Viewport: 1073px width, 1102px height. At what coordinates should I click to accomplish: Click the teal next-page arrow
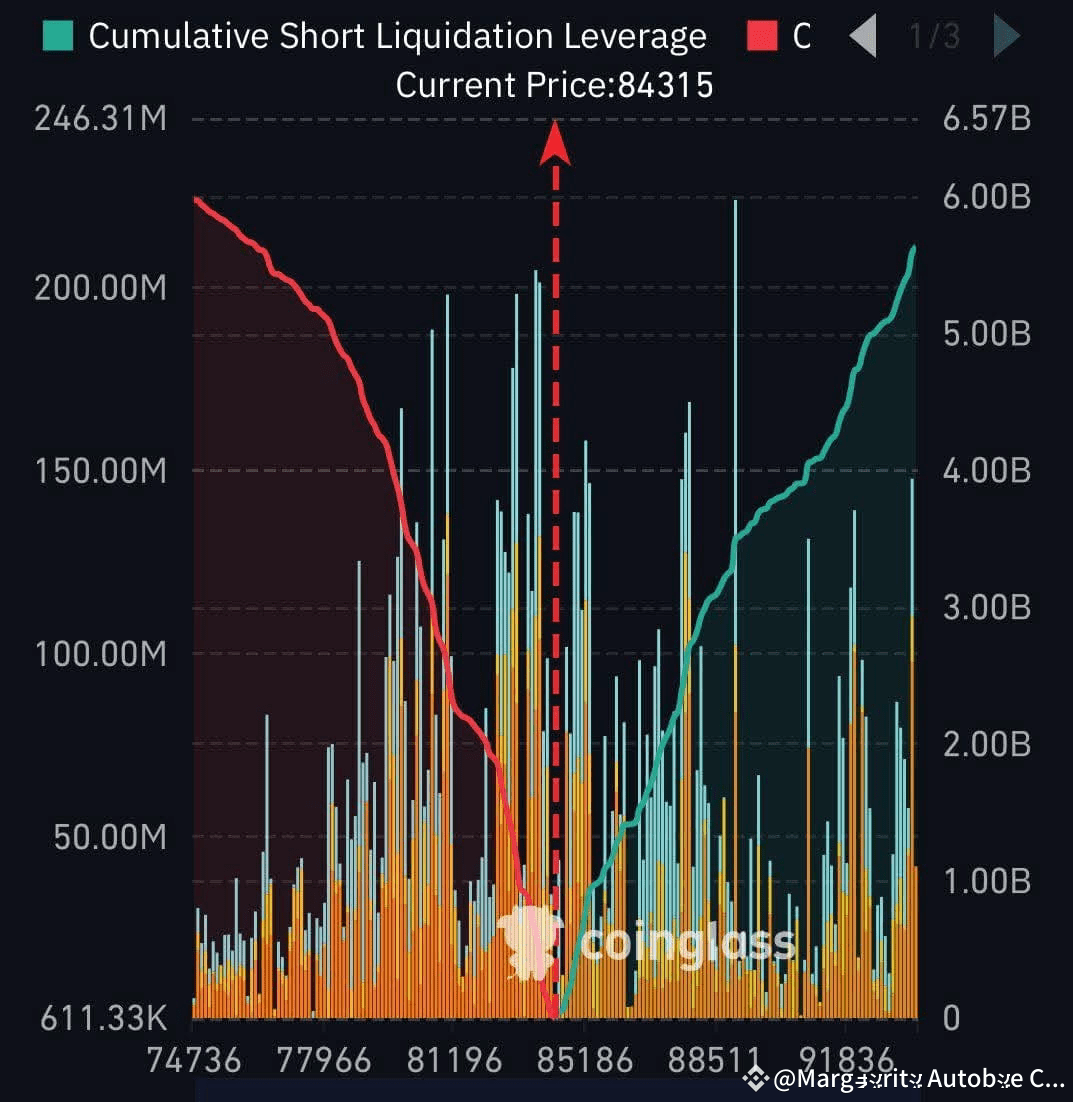click(1006, 36)
